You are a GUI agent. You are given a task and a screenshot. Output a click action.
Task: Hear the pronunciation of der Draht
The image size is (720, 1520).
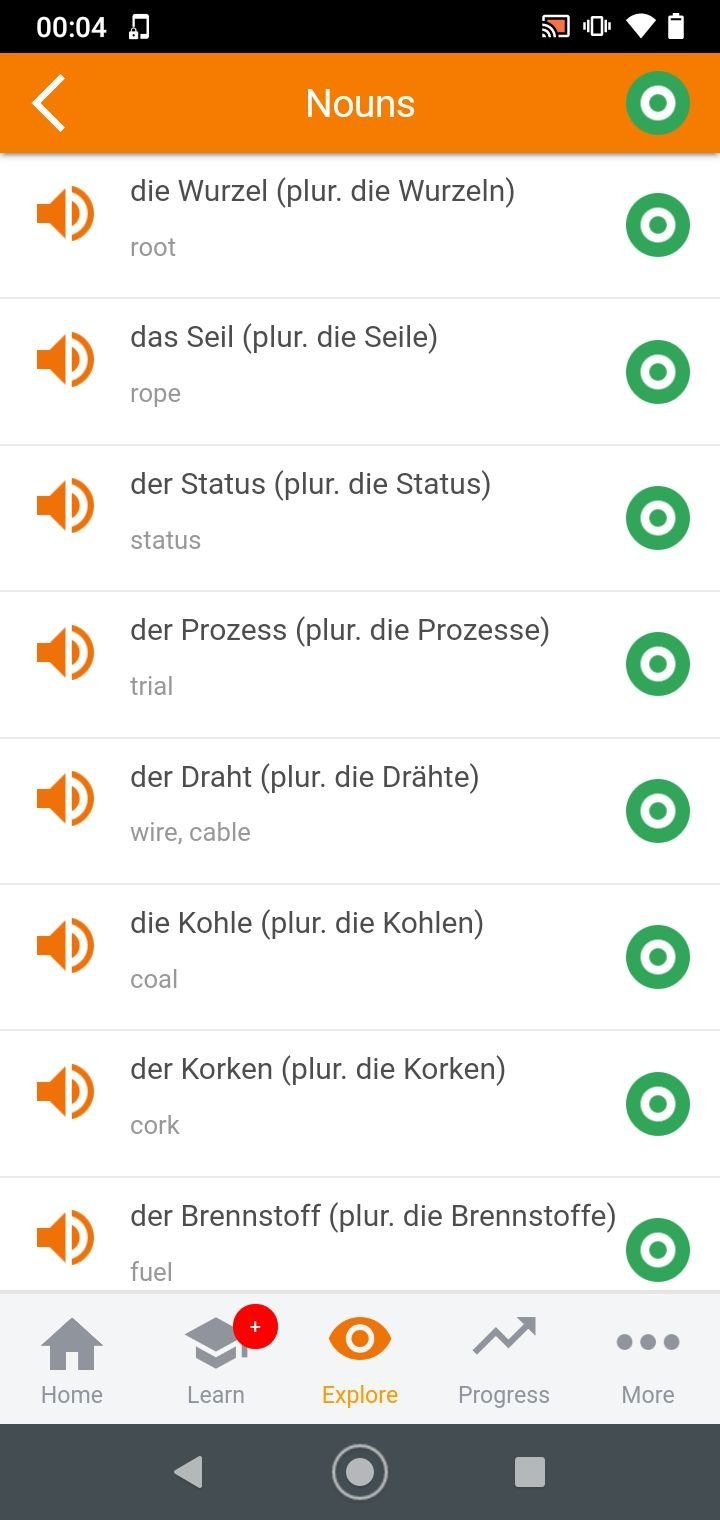coord(65,798)
